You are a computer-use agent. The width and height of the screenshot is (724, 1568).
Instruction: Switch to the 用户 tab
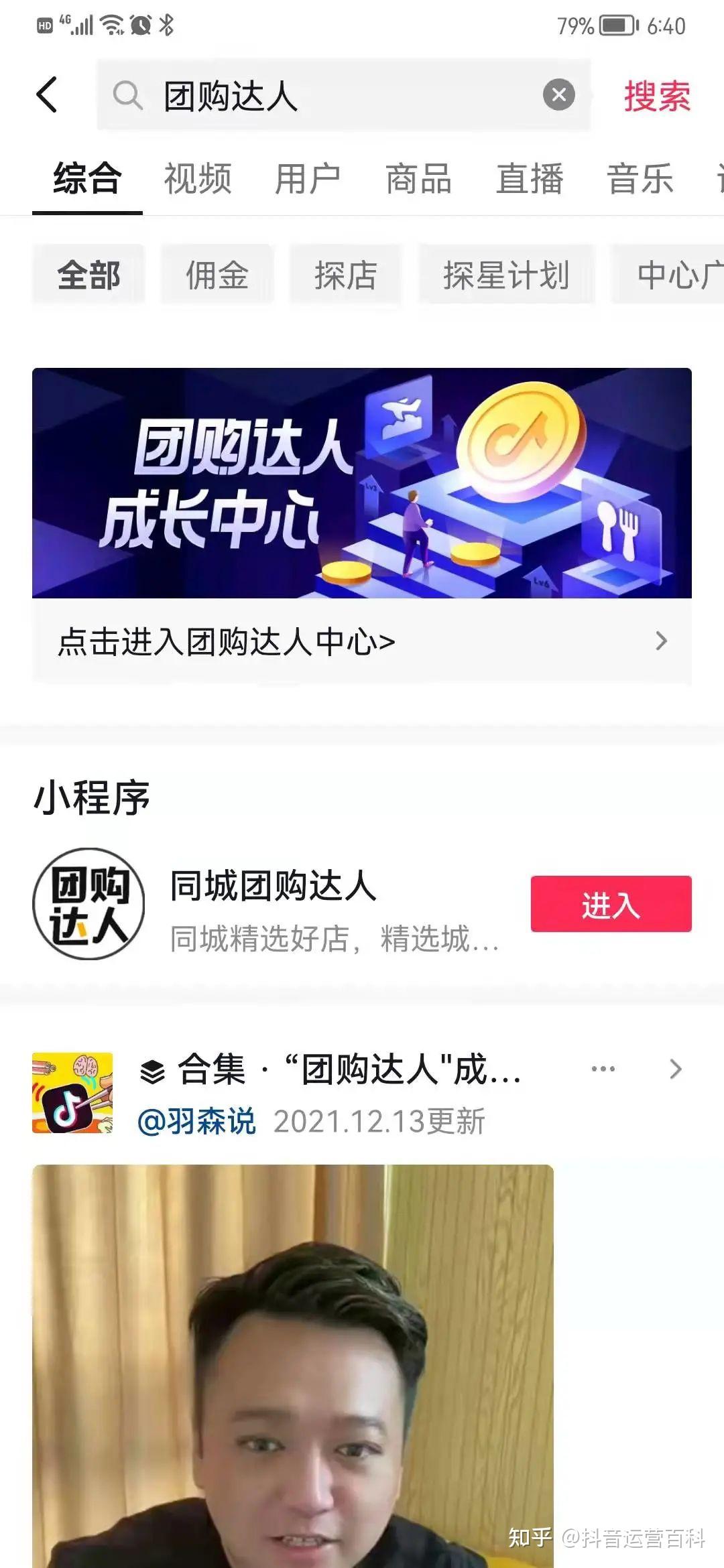pyautogui.click(x=308, y=179)
